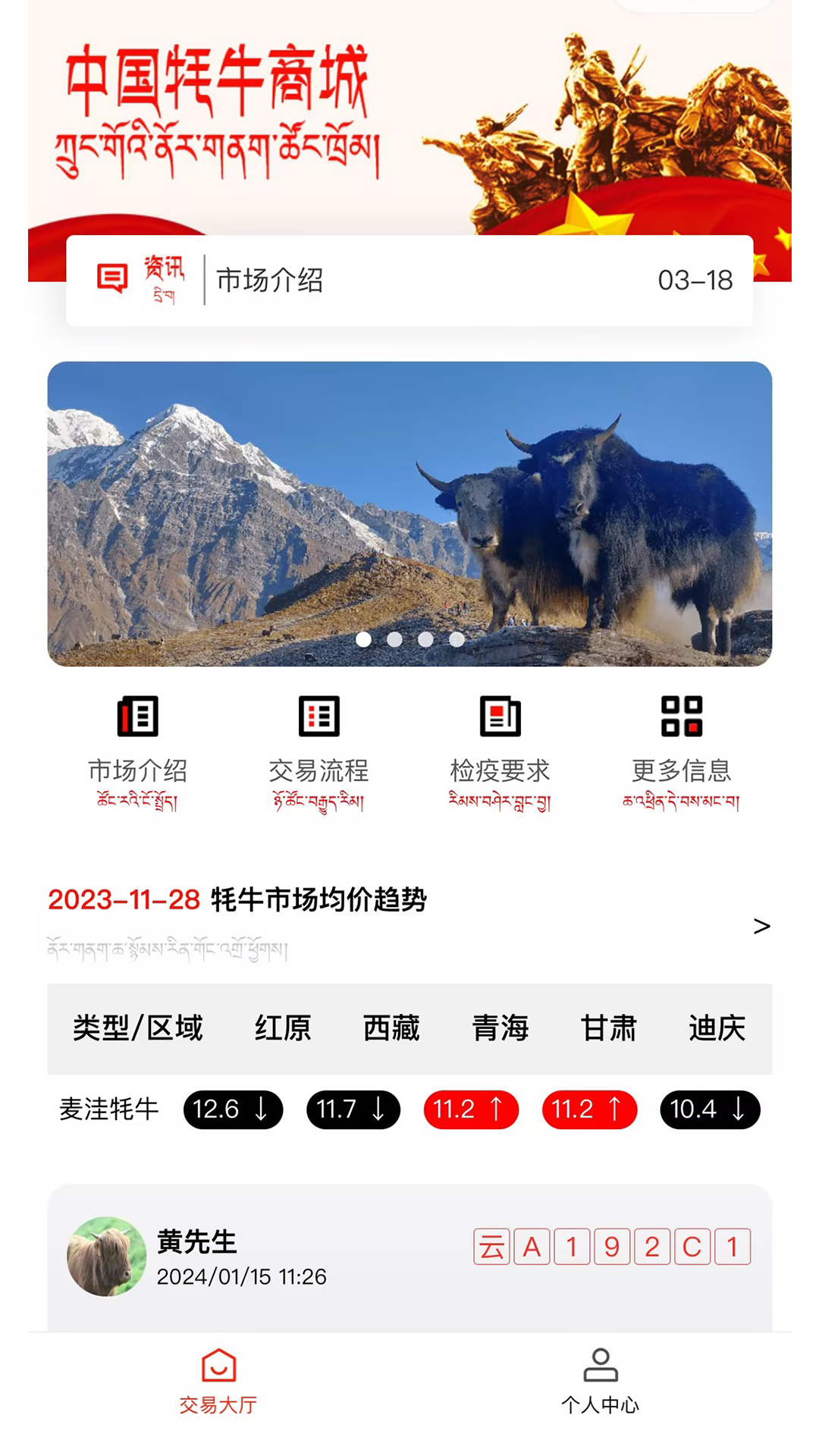Viewport: 819px width, 1456px height.
Task: Switch to the 交易大厅 tab
Action: pyautogui.click(x=218, y=1382)
